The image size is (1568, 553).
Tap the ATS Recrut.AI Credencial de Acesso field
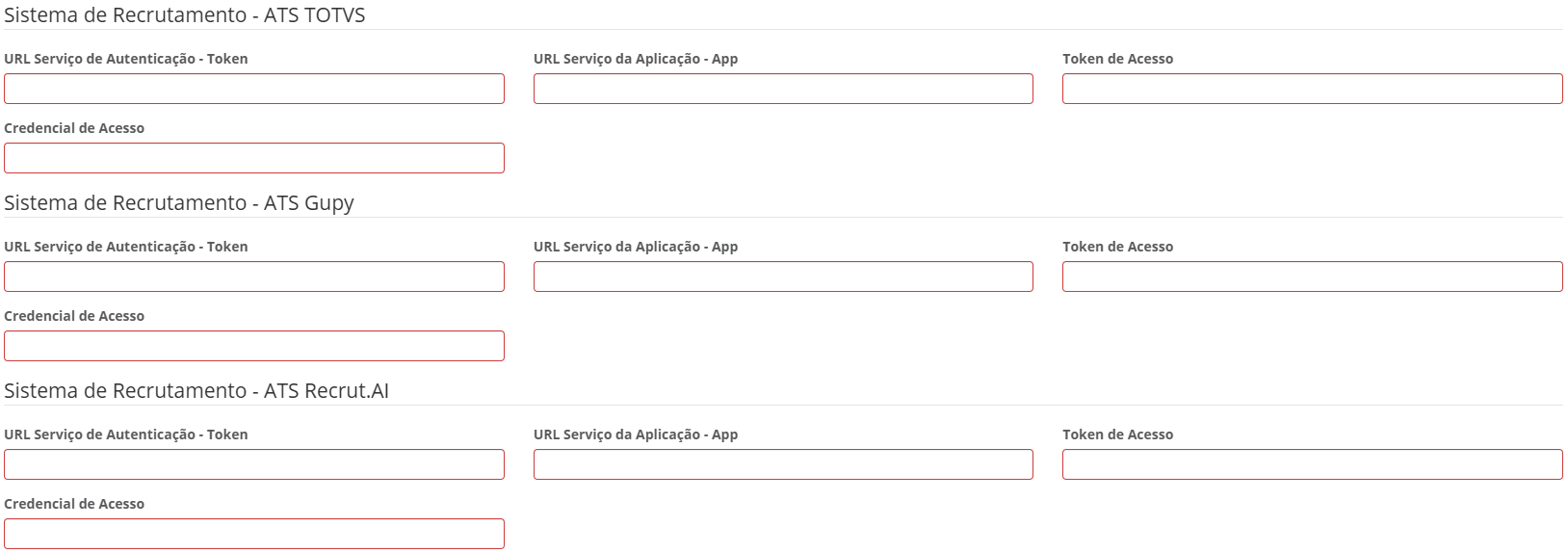click(x=253, y=534)
